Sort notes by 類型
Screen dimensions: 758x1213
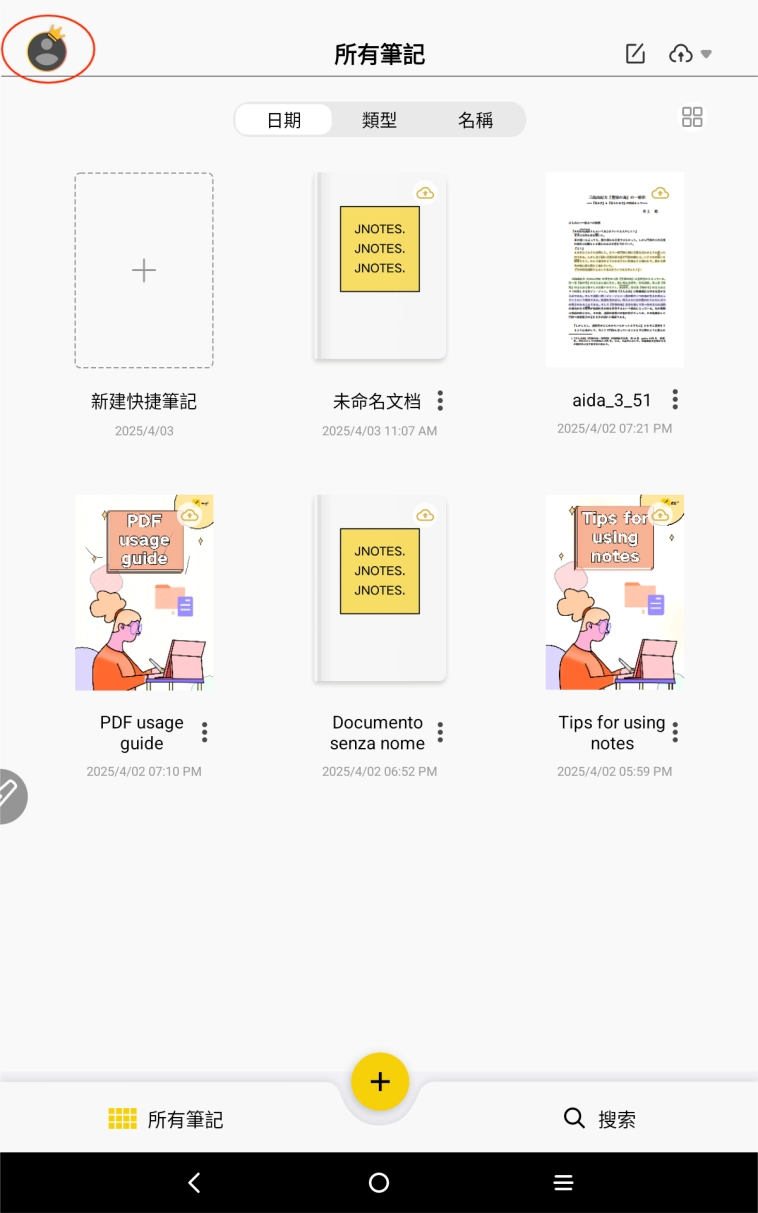click(x=379, y=120)
